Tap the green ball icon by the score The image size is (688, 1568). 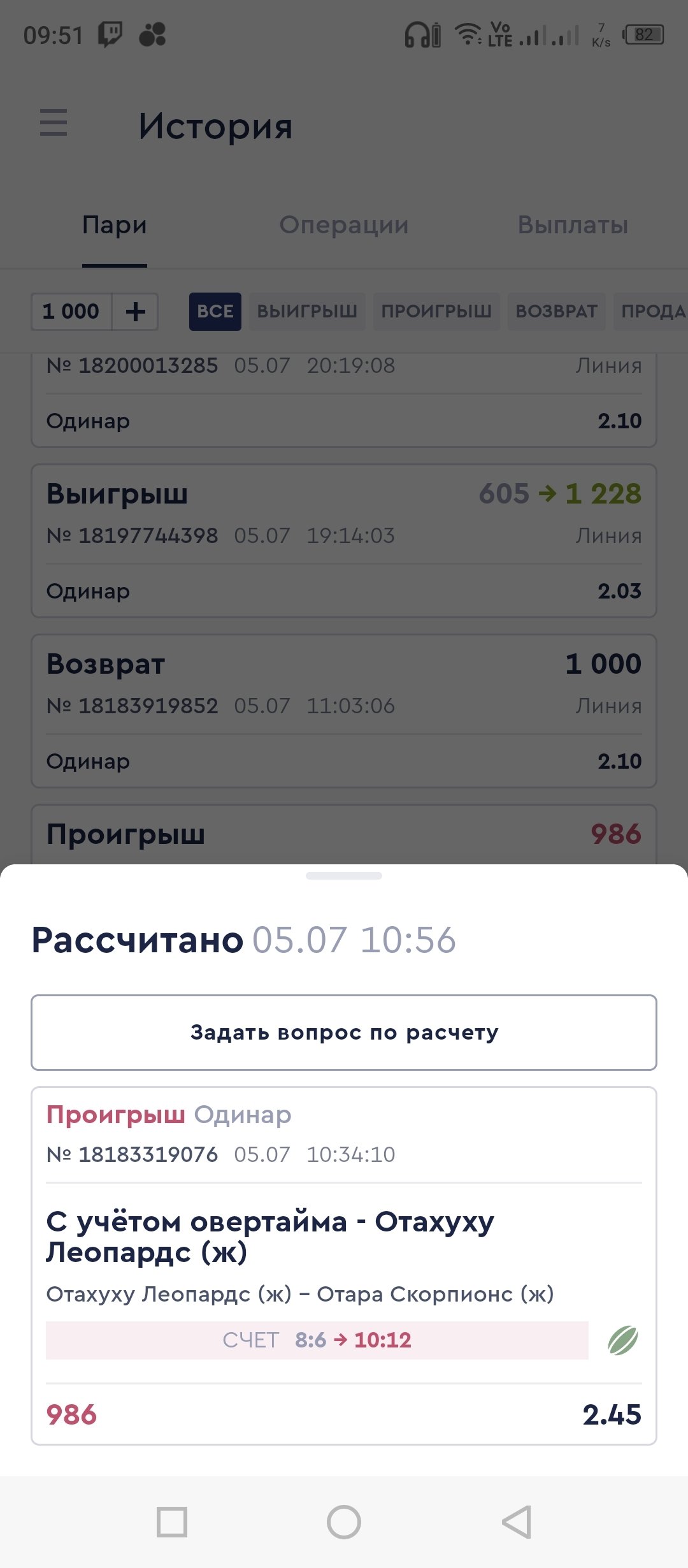pos(622,1340)
